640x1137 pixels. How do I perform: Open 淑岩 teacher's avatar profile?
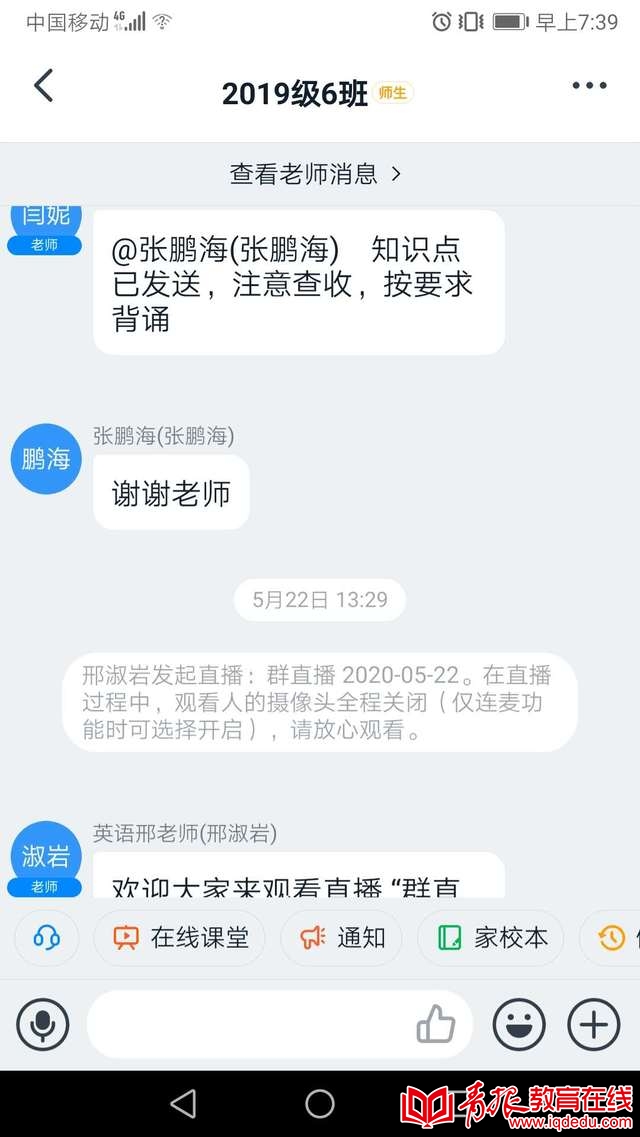46,856
